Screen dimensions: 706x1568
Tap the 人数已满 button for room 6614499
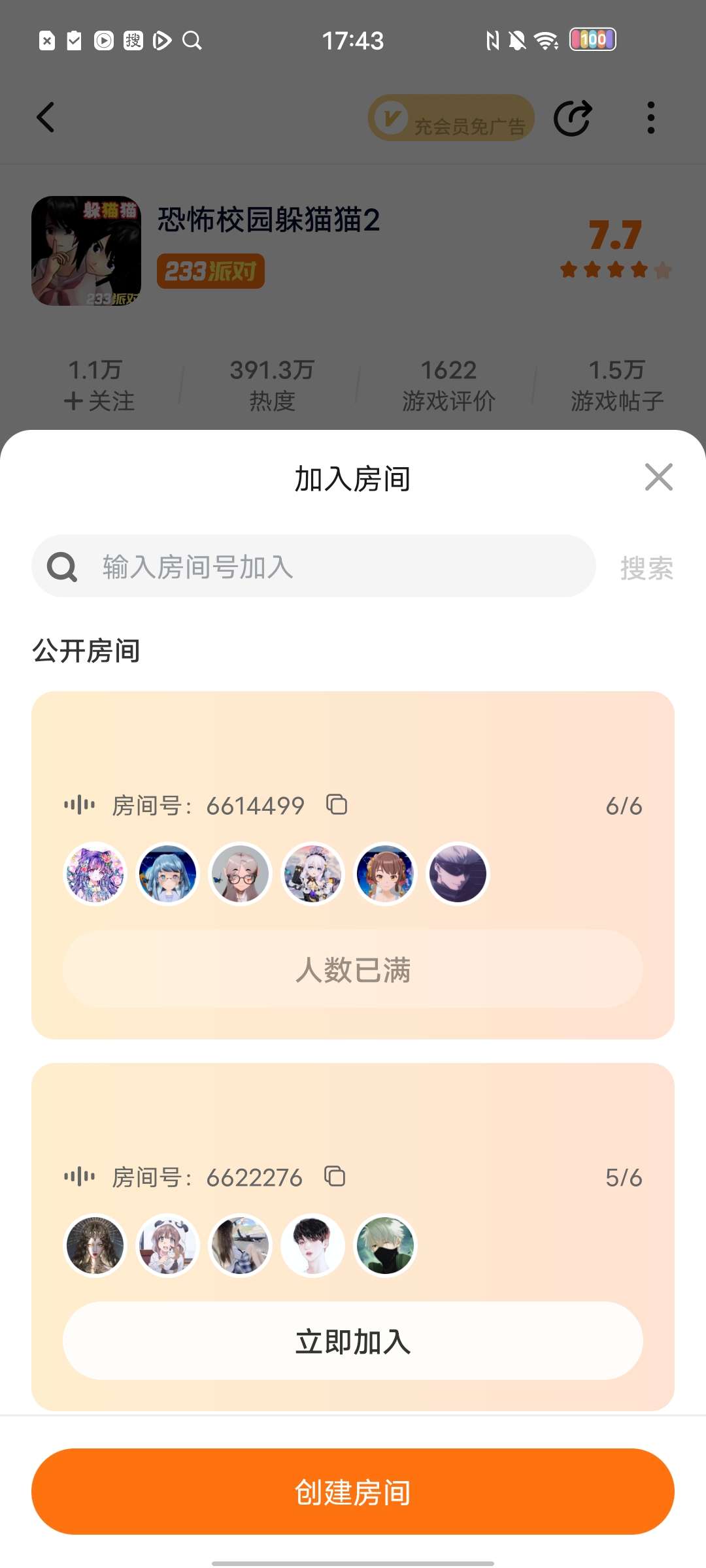(353, 970)
